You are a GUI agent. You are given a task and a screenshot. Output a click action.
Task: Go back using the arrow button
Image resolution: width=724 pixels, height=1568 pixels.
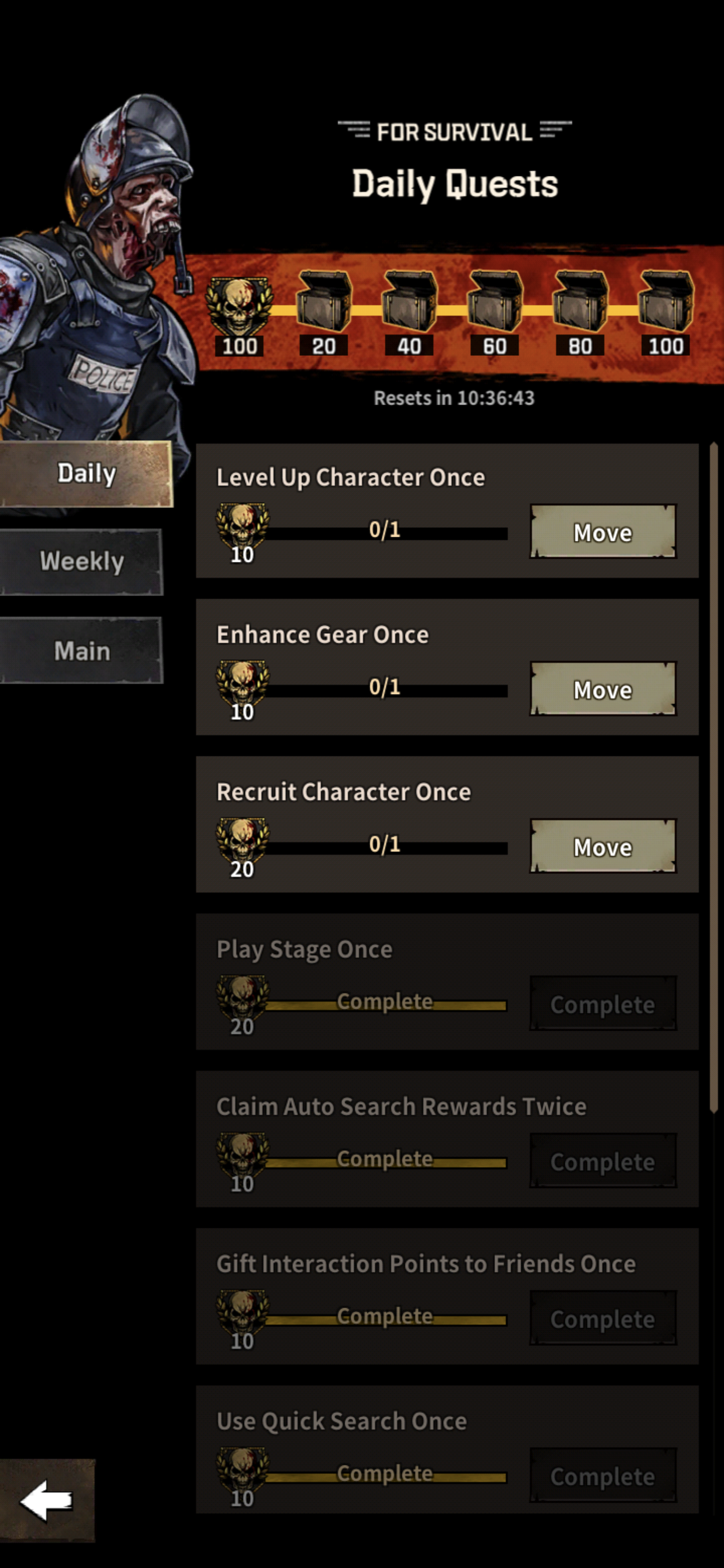click(47, 1500)
